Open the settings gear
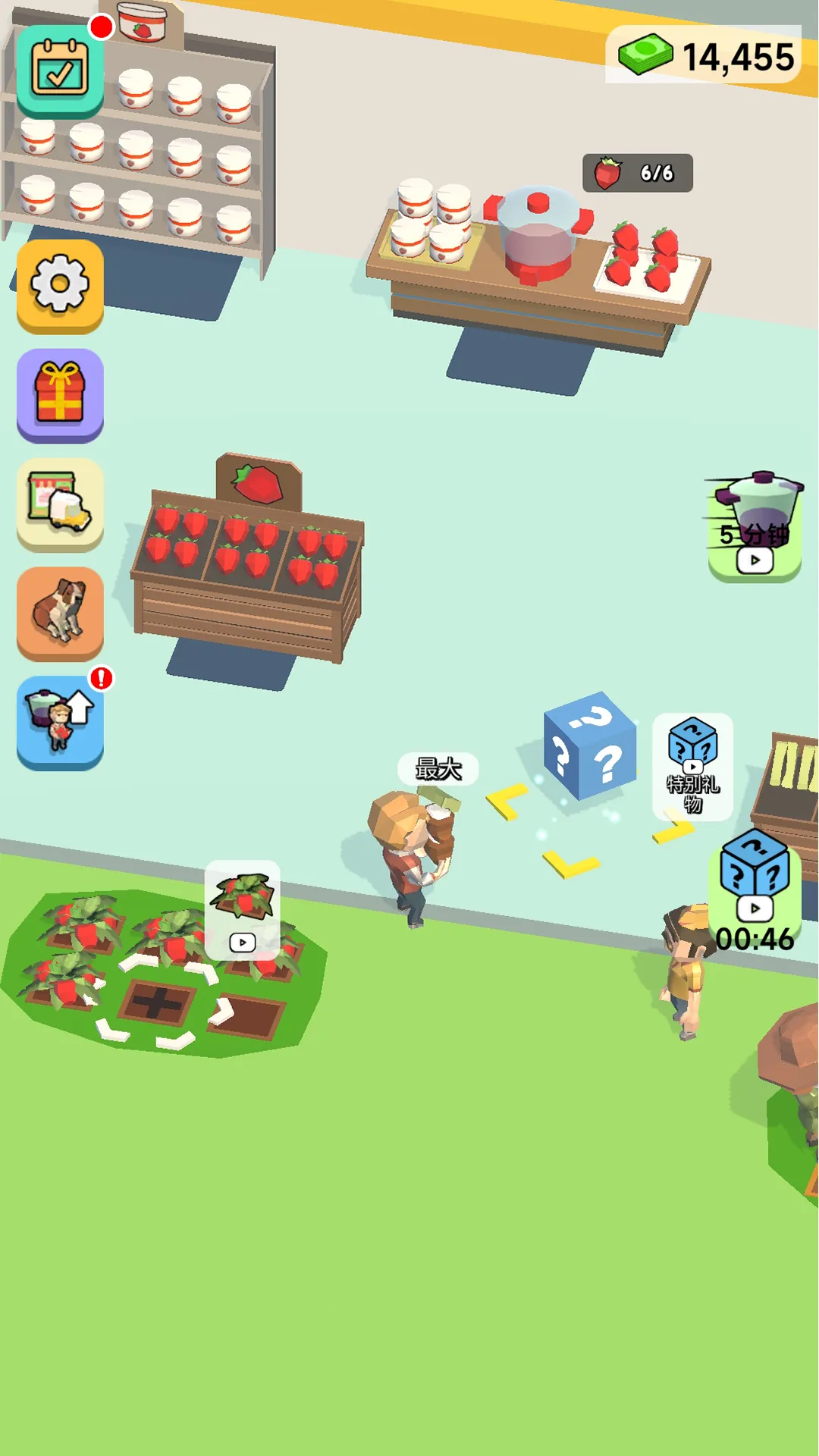Screen dimensions: 819x1456 click(60, 285)
